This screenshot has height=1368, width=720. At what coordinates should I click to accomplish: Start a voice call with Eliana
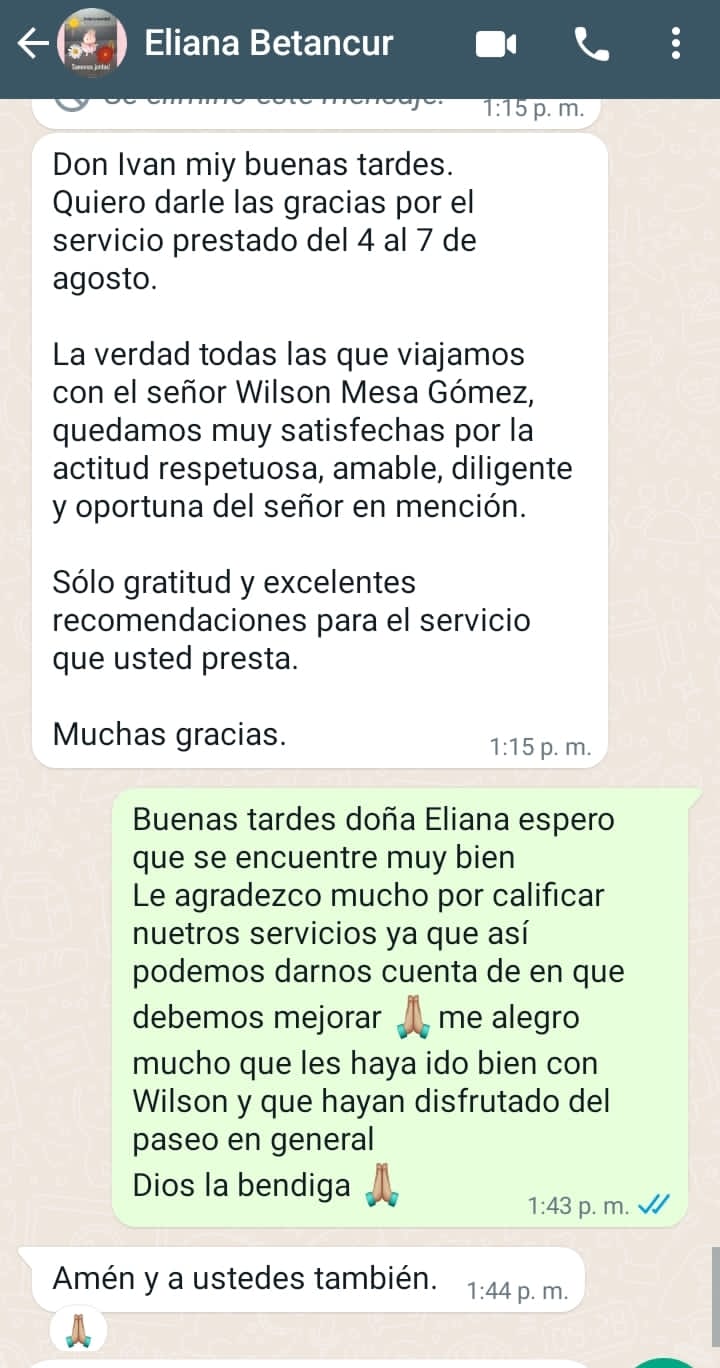click(x=591, y=44)
